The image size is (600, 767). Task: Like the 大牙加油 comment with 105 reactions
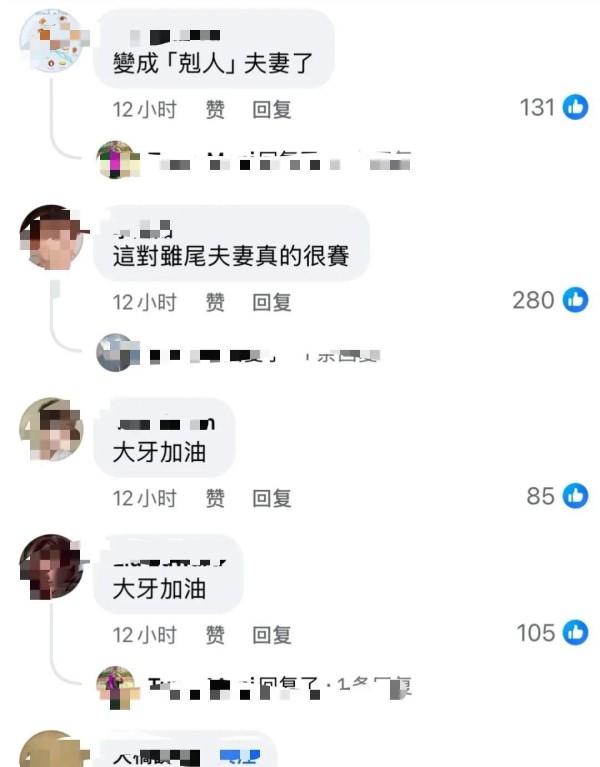(x=215, y=634)
